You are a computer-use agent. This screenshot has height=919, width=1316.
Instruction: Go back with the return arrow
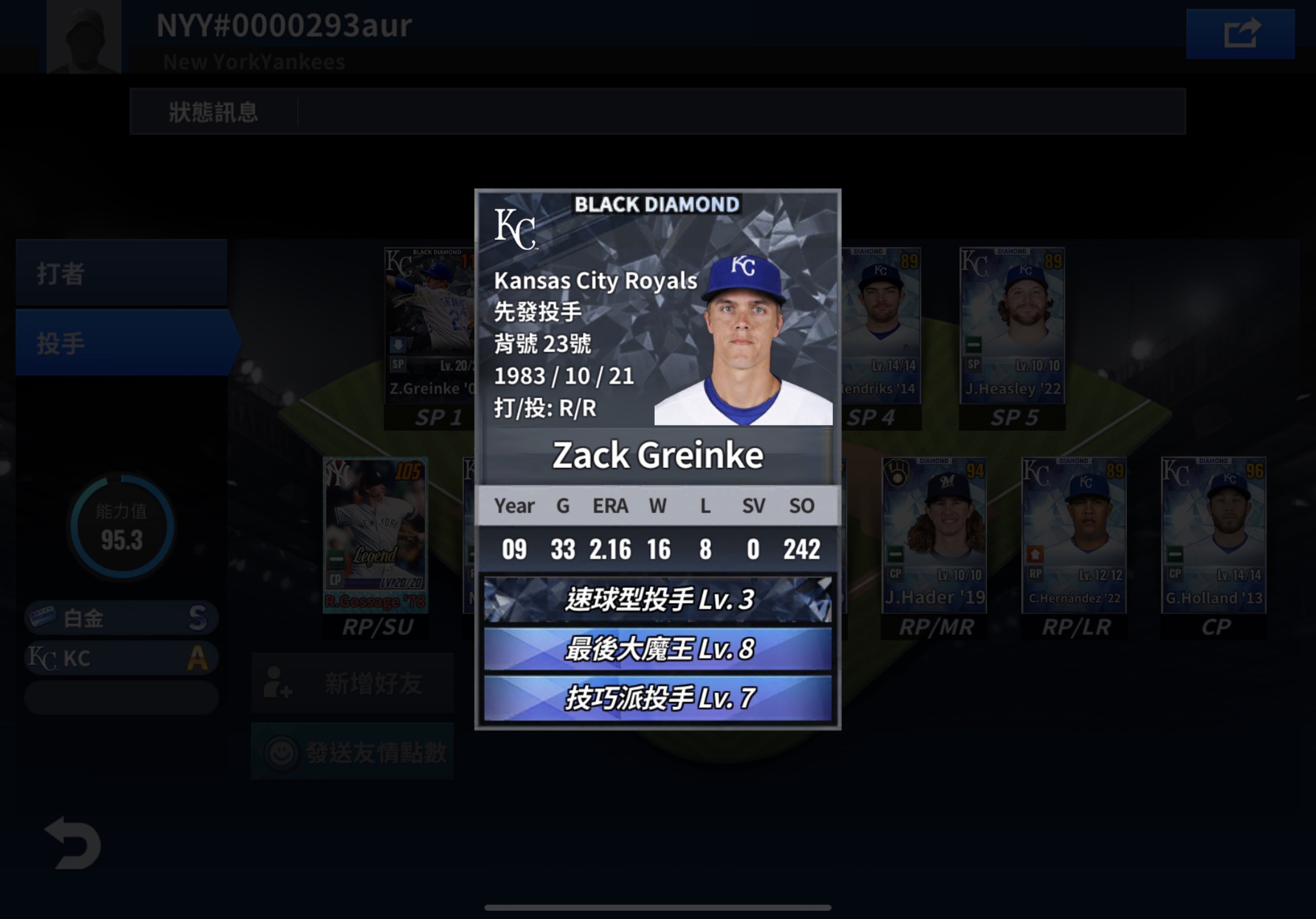click(x=73, y=844)
